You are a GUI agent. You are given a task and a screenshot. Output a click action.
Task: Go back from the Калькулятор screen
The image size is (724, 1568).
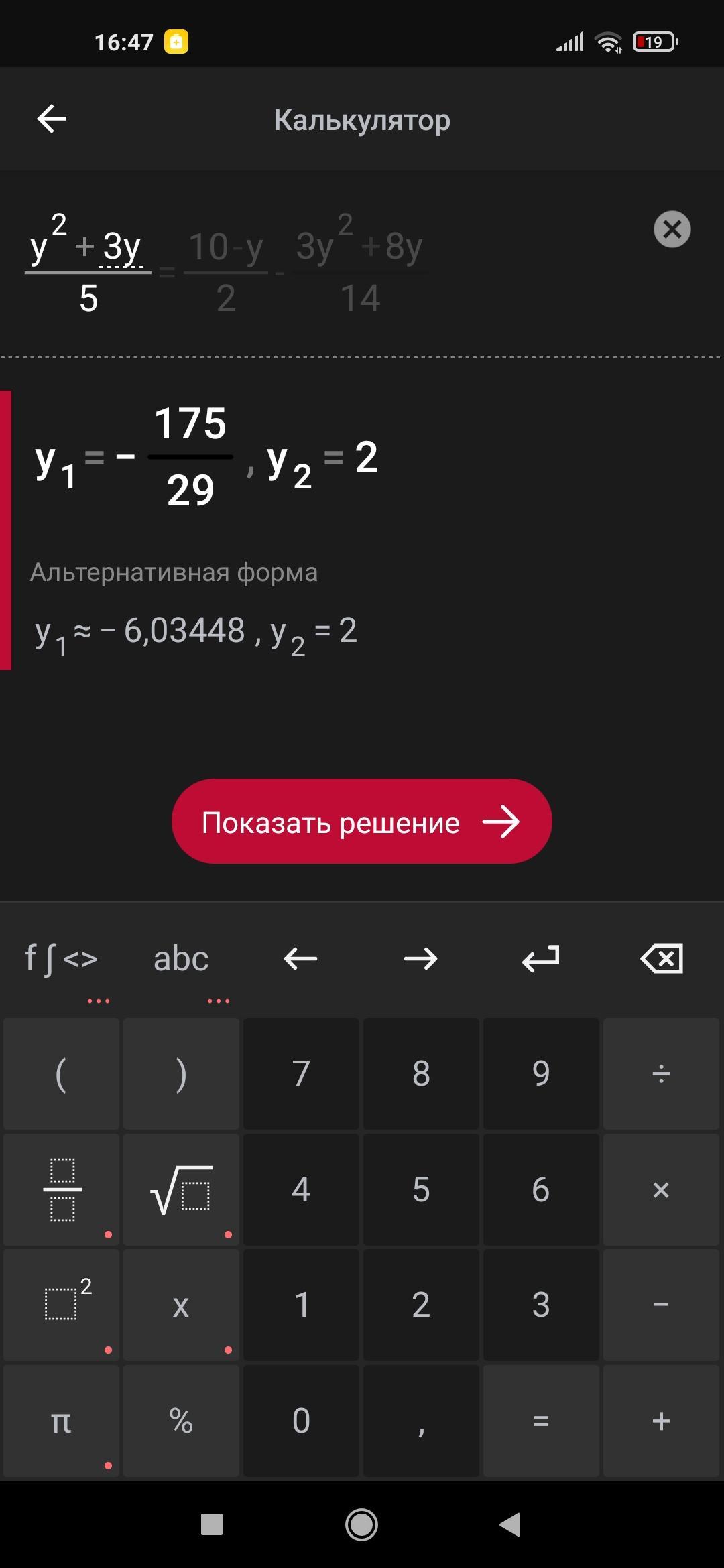(x=52, y=119)
